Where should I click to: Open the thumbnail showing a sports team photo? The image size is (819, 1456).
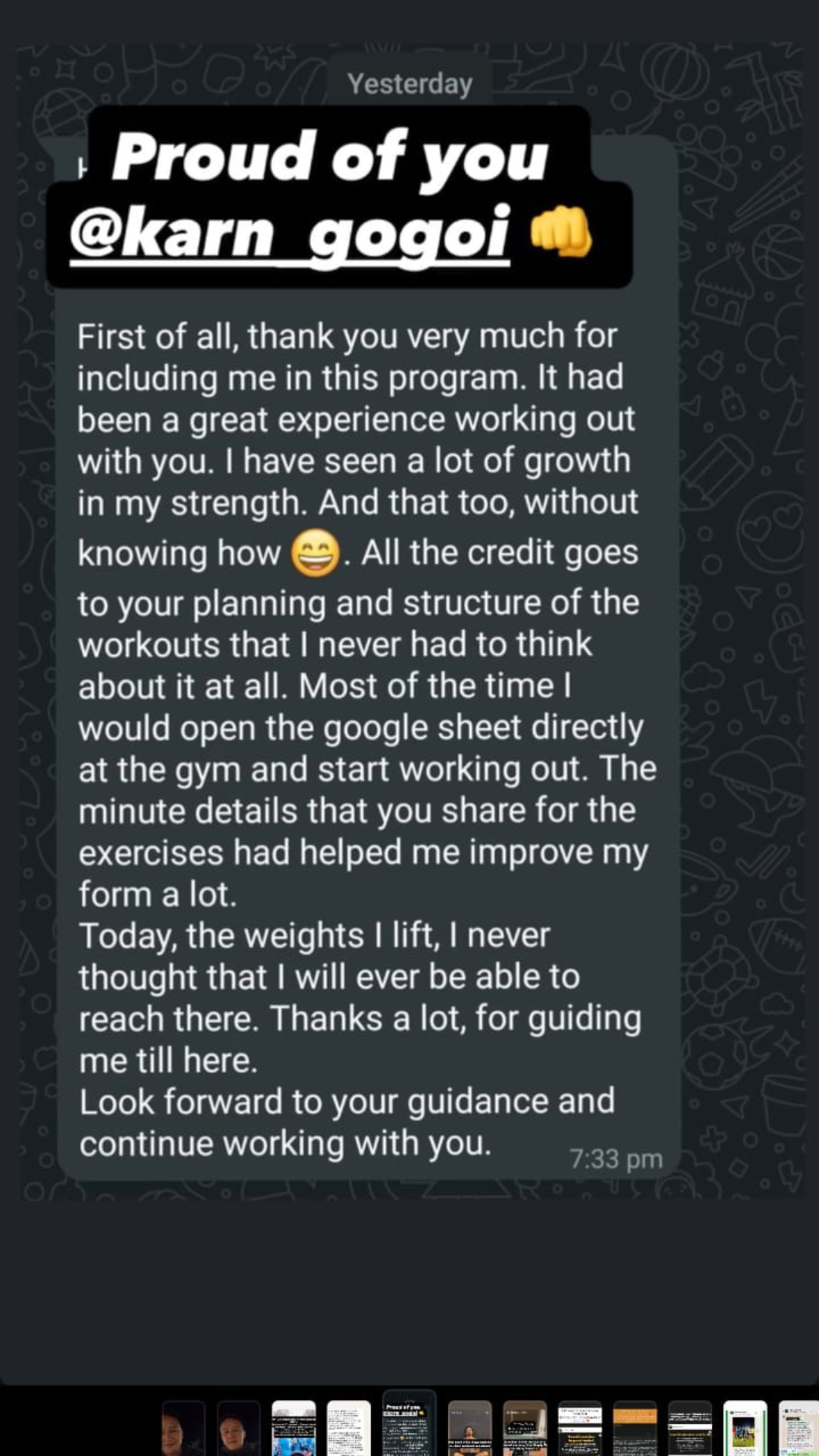(x=745, y=1428)
